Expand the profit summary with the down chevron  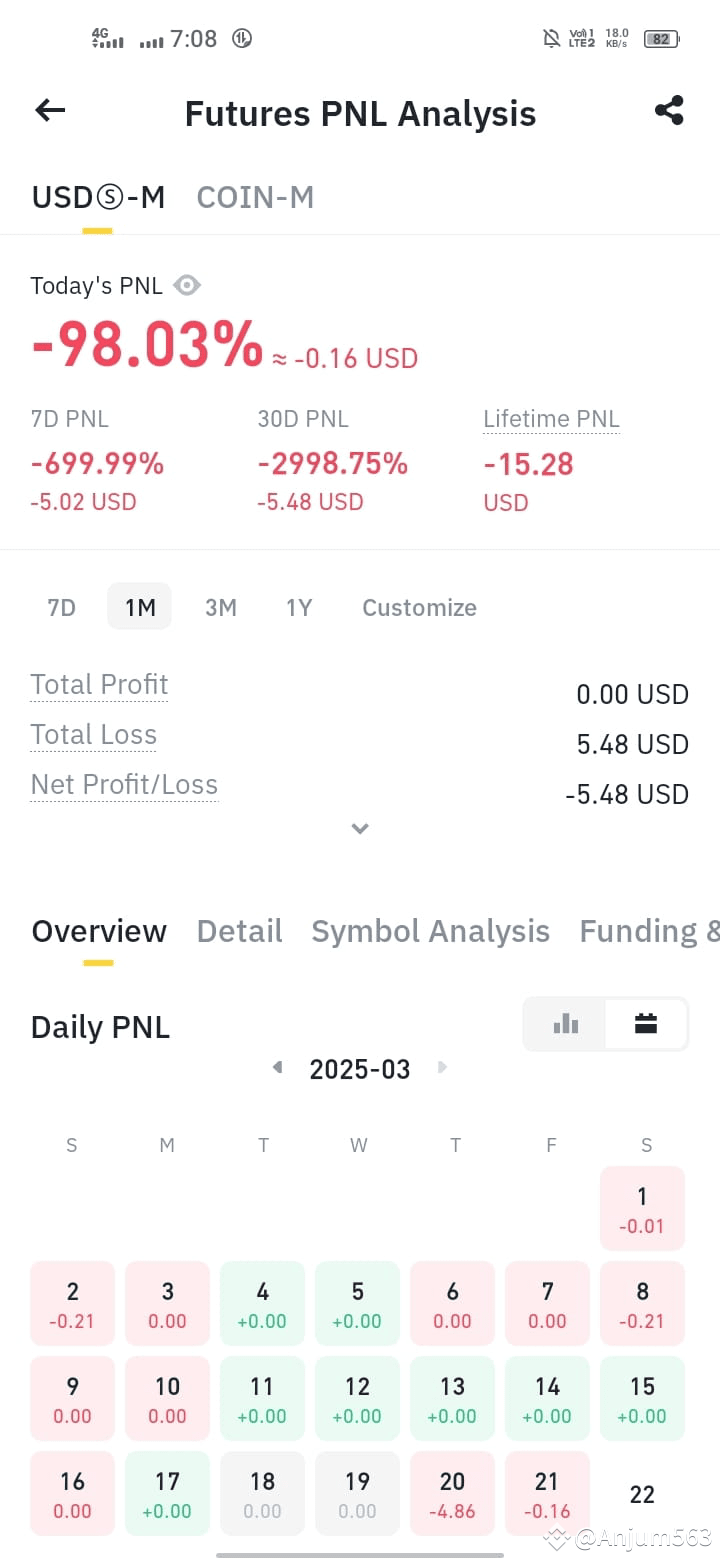point(359,828)
